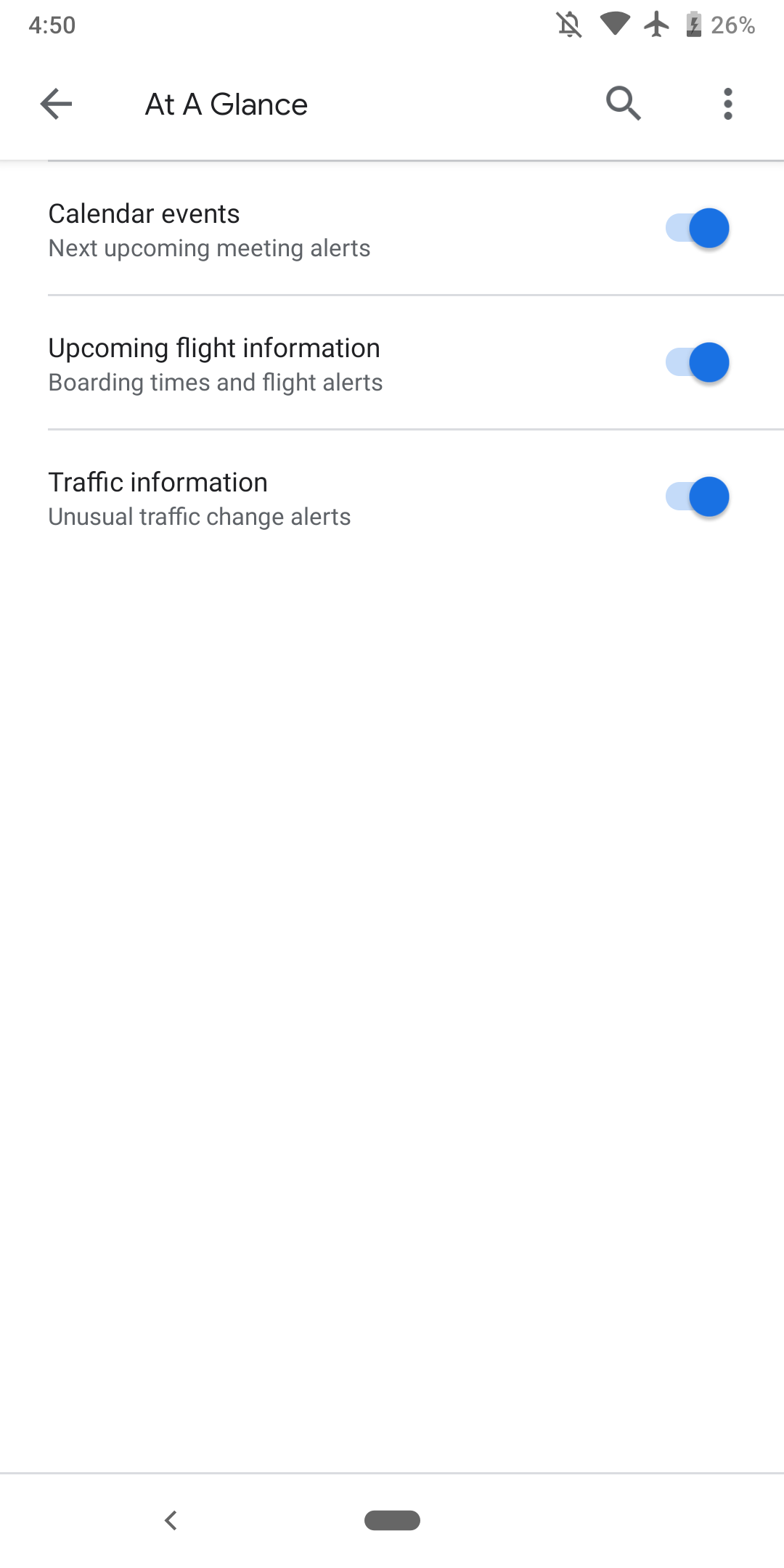Tap the system back button in navigation bar
784x1568 pixels.
[x=171, y=1520]
